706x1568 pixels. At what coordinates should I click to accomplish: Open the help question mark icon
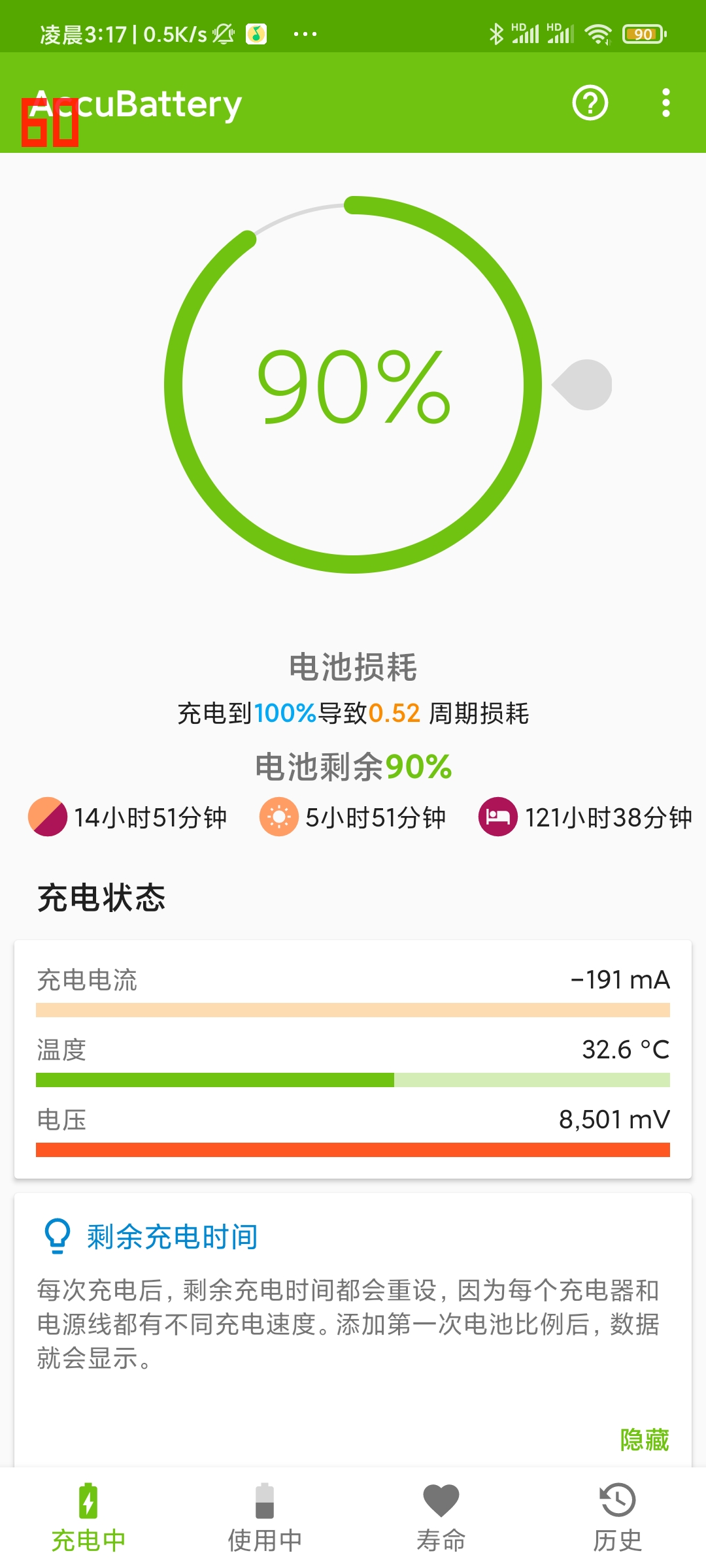[590, 103]
